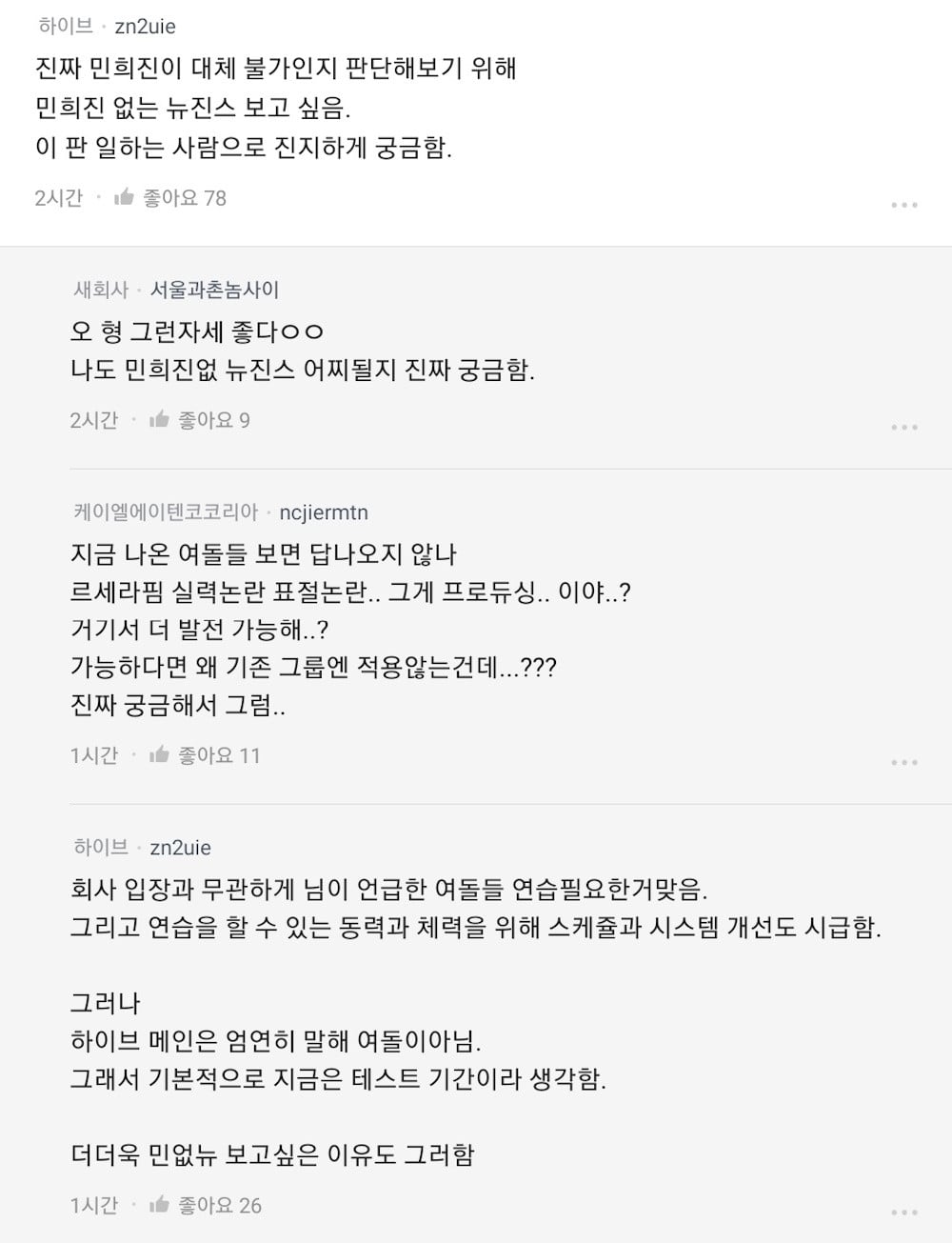Like zn2uie's reply with 26 likes
The width and height of the screenshot is (952, 1243).
(160, 1205)
